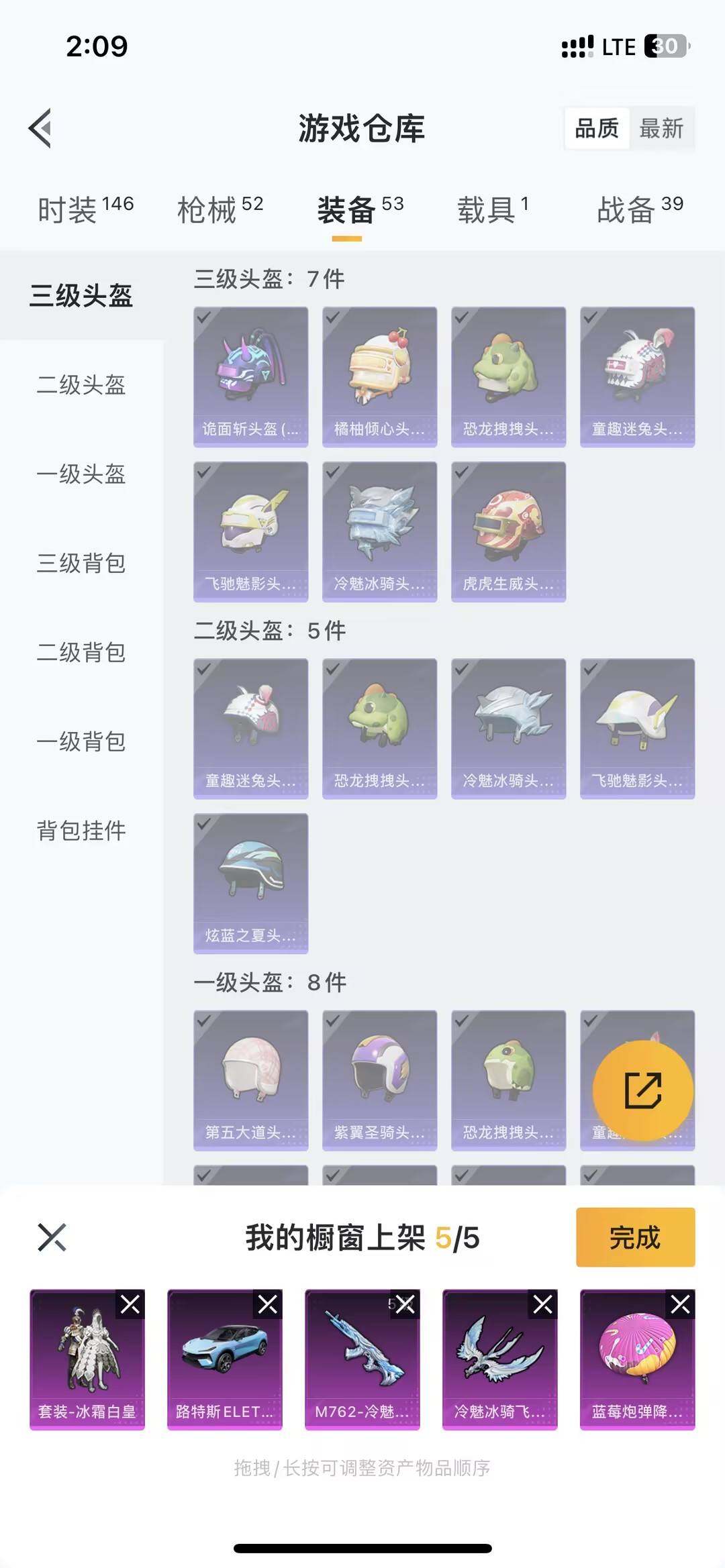Tap the orange floating share button
This screenshot has width=725, height=1568.
click(642, 1090)
